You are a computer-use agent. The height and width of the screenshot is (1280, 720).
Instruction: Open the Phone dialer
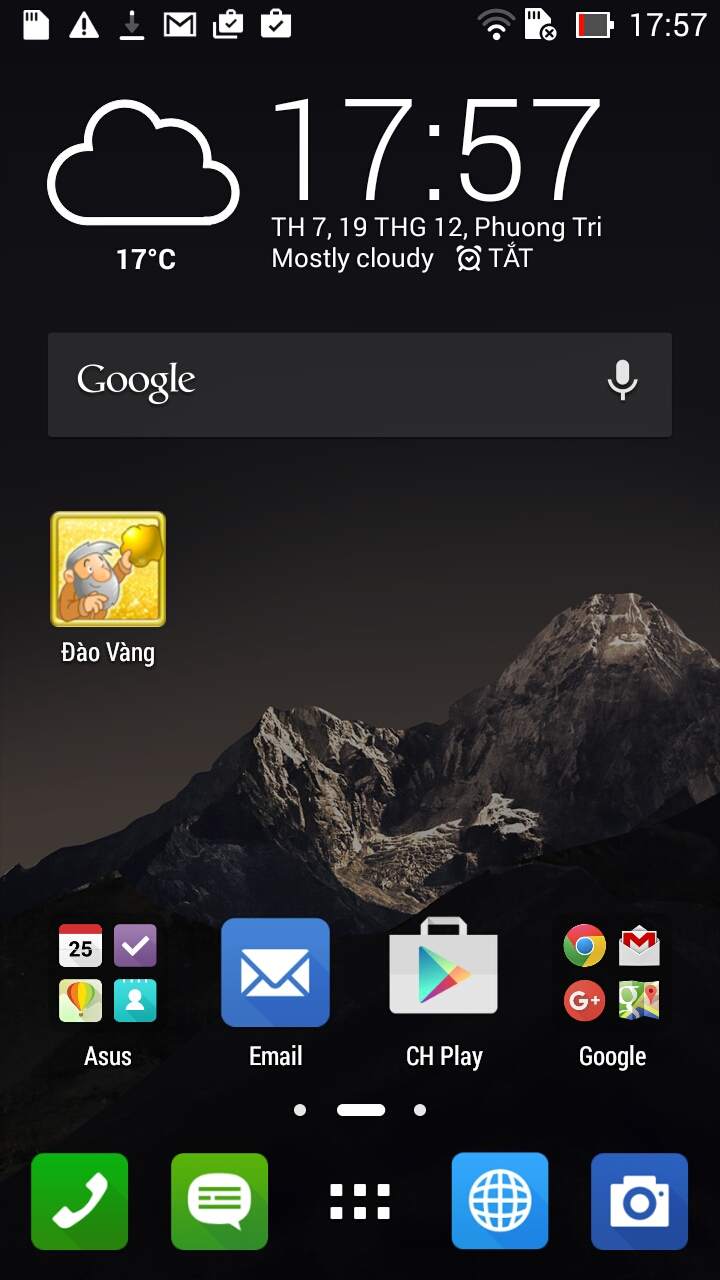click(80, 1201)
